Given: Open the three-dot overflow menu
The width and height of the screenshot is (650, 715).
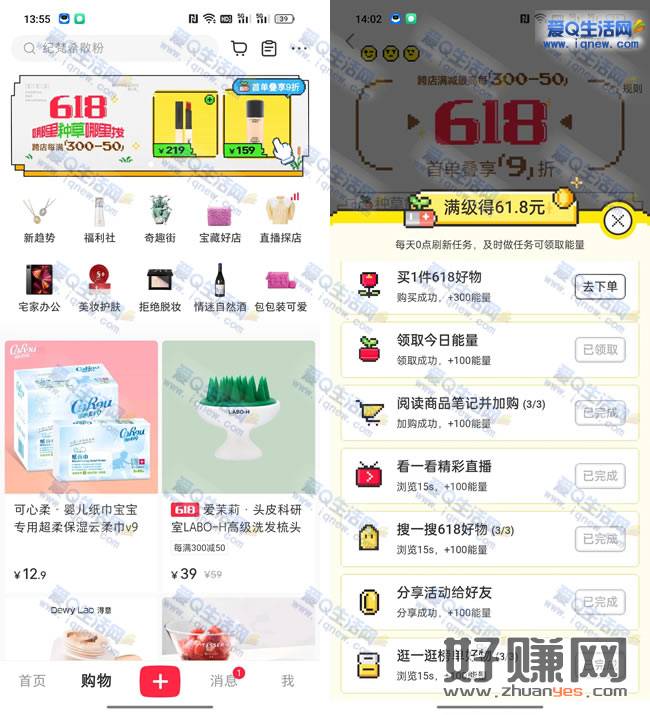Looking at the screenshot, I should tap(300, 48).
